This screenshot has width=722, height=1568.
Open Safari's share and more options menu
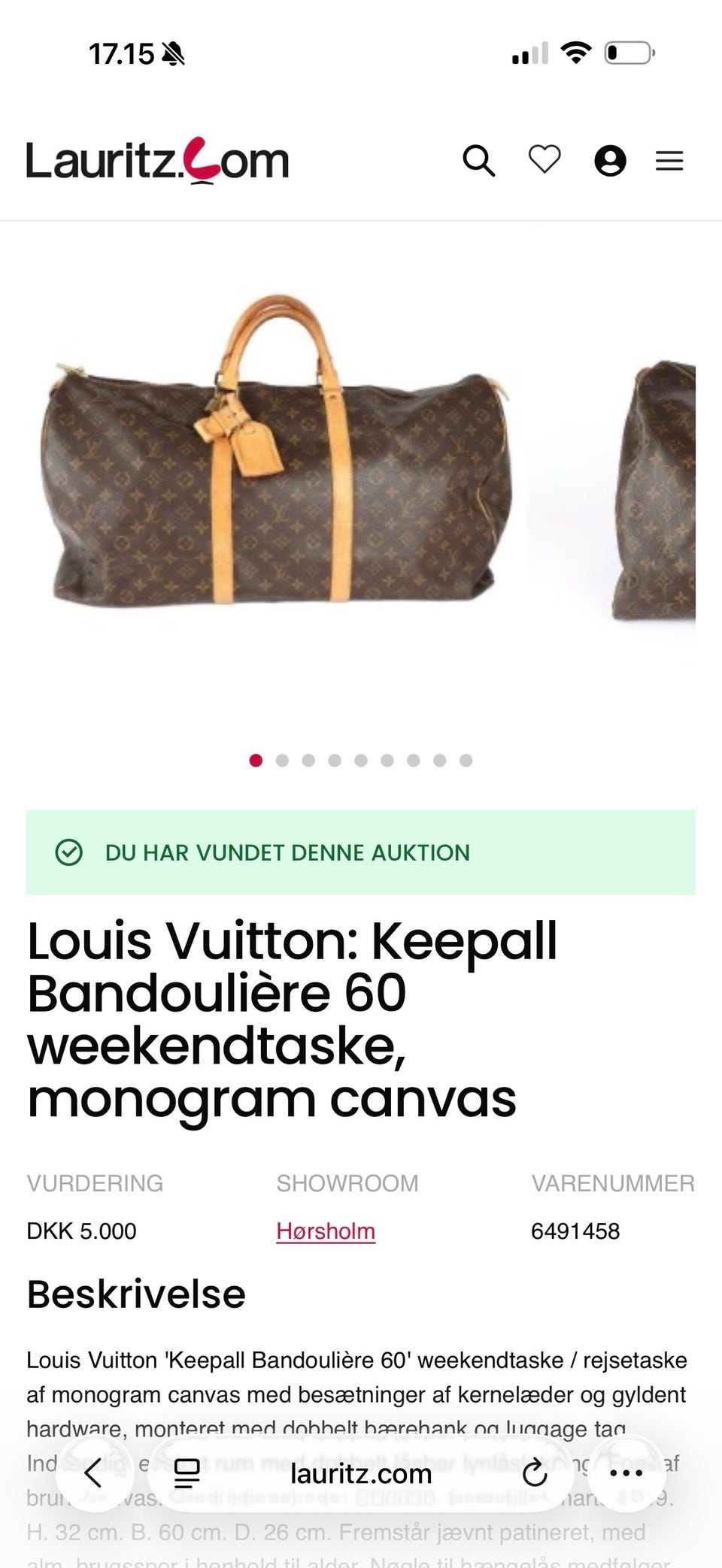[628, 1474]
